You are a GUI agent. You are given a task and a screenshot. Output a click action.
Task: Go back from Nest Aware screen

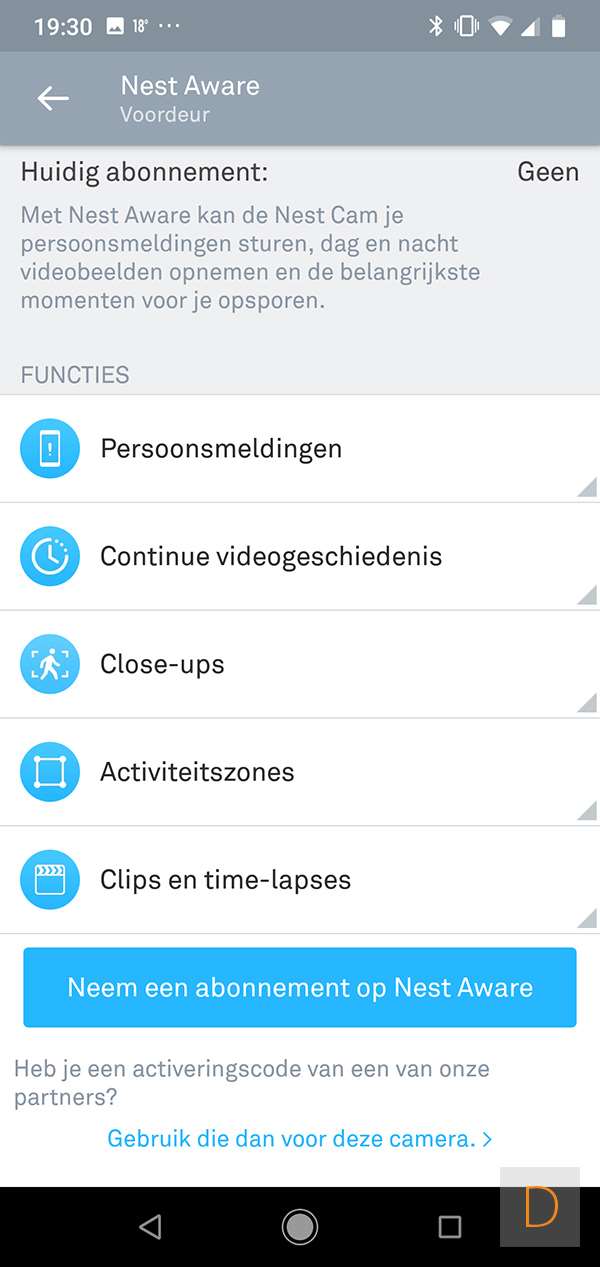click(x=53, y=98)
